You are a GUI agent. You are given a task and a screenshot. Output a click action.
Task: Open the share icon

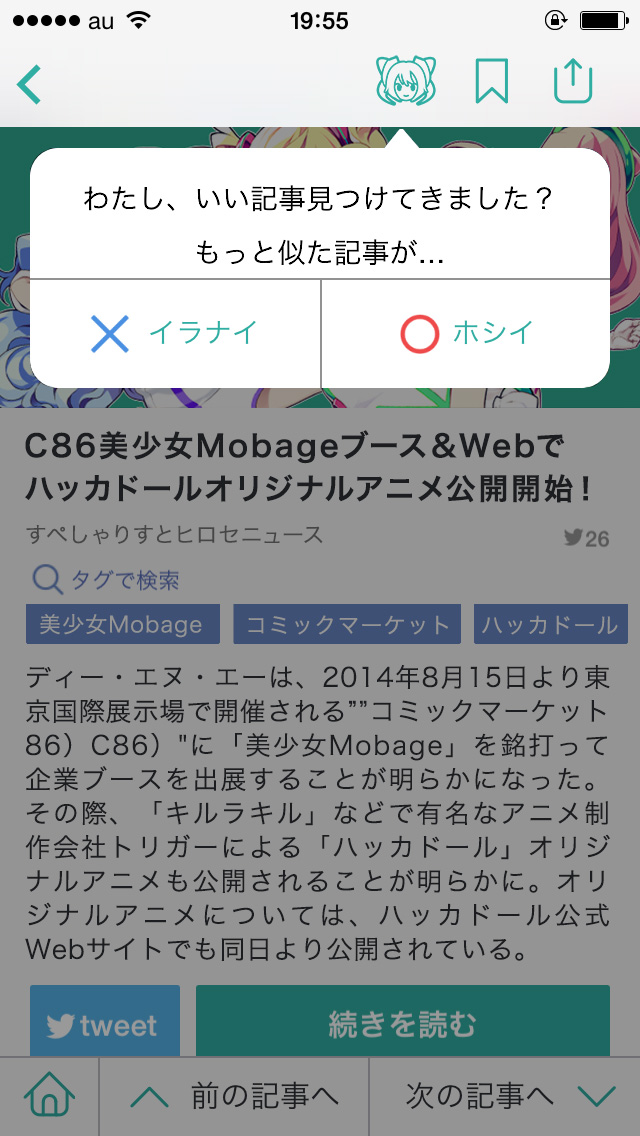[574, 81]
